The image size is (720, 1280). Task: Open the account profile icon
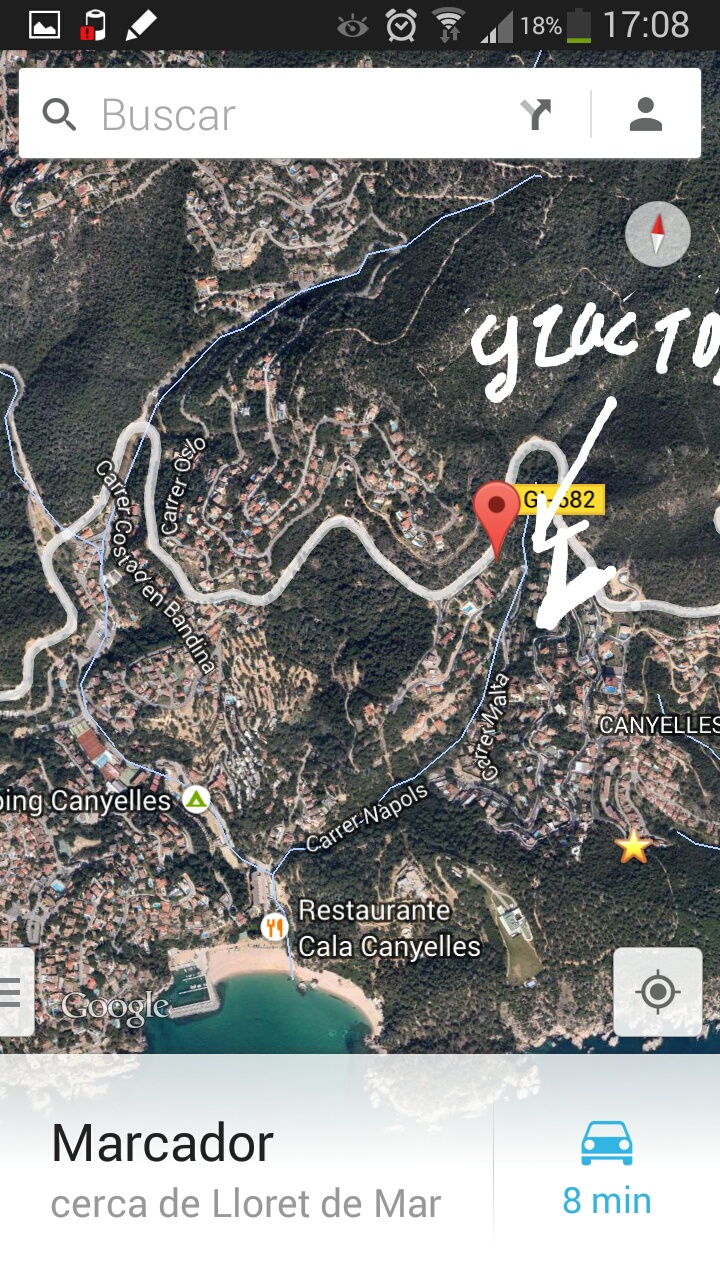click(x=646, y=115)
